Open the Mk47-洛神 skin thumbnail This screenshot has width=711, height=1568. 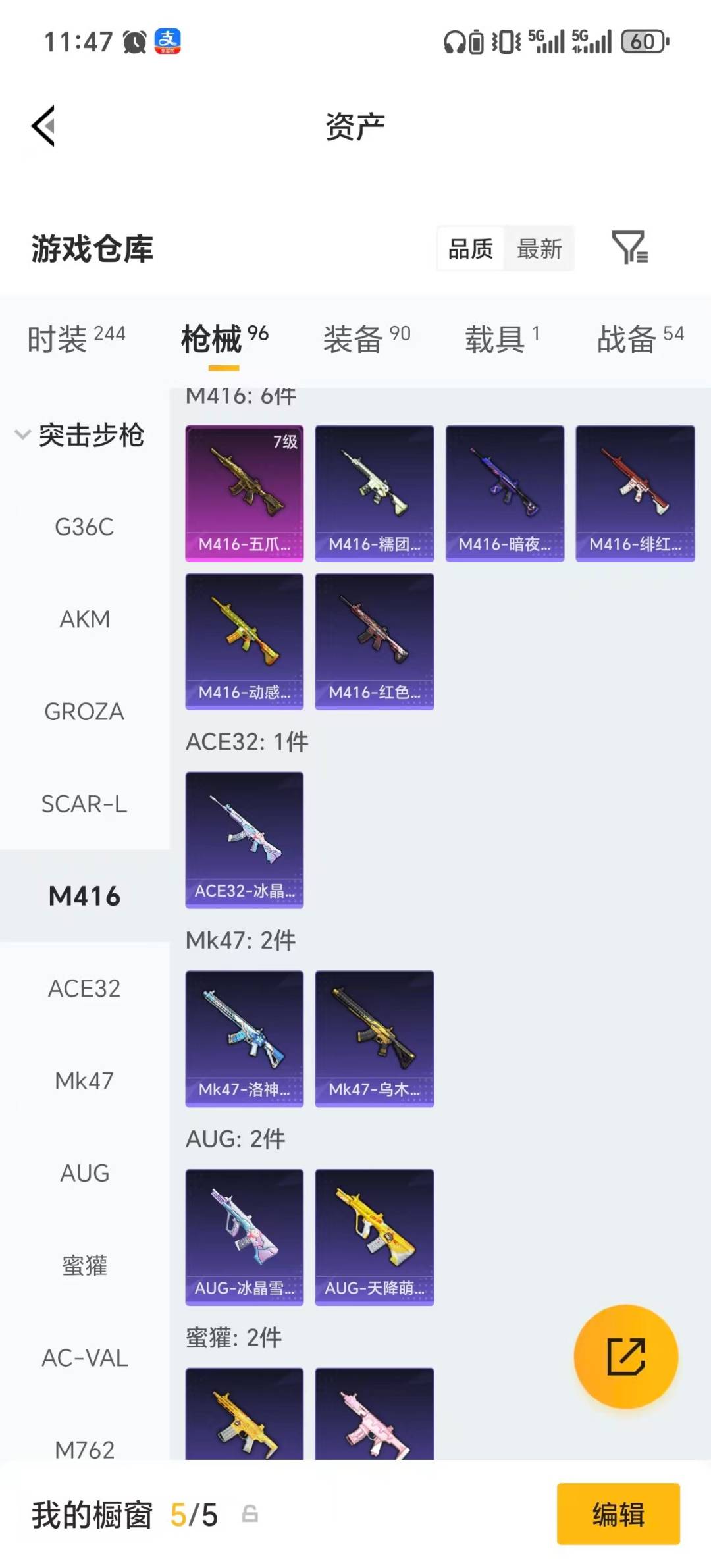pyautogui.click(x=244, y=1037)
